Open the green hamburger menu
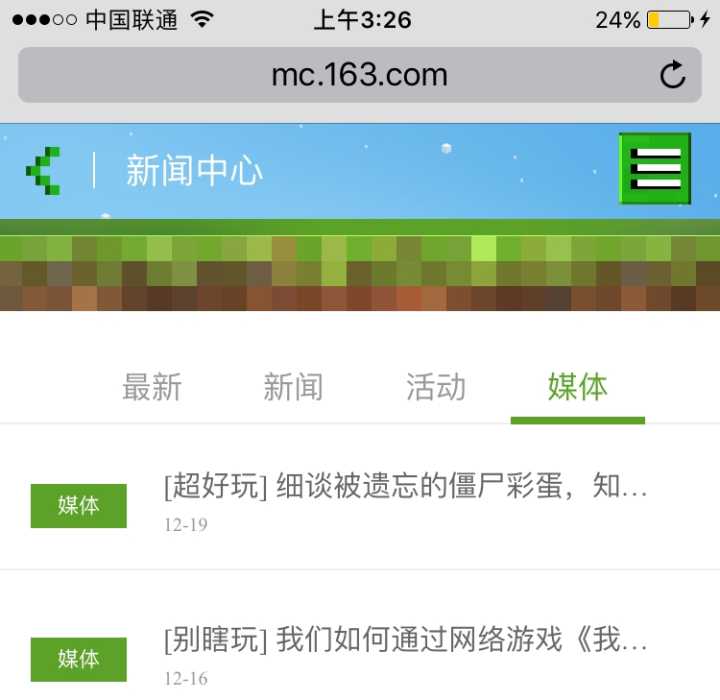This screenshot has height=700, width=720. 655,168
